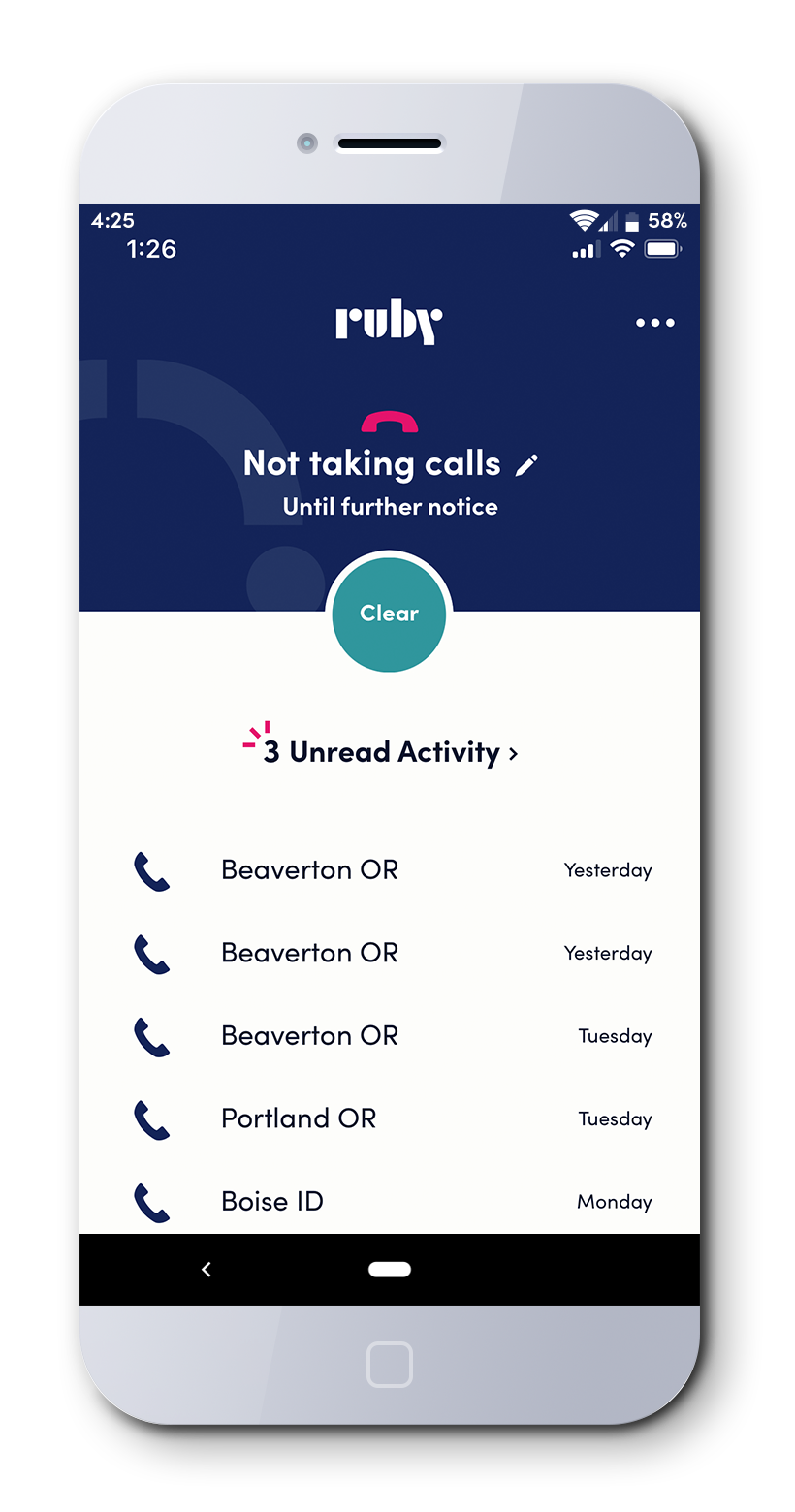The height and width of the screenshot is (1512, 795).
Task: Open the three-dot overflow menu
Action: 655,323
